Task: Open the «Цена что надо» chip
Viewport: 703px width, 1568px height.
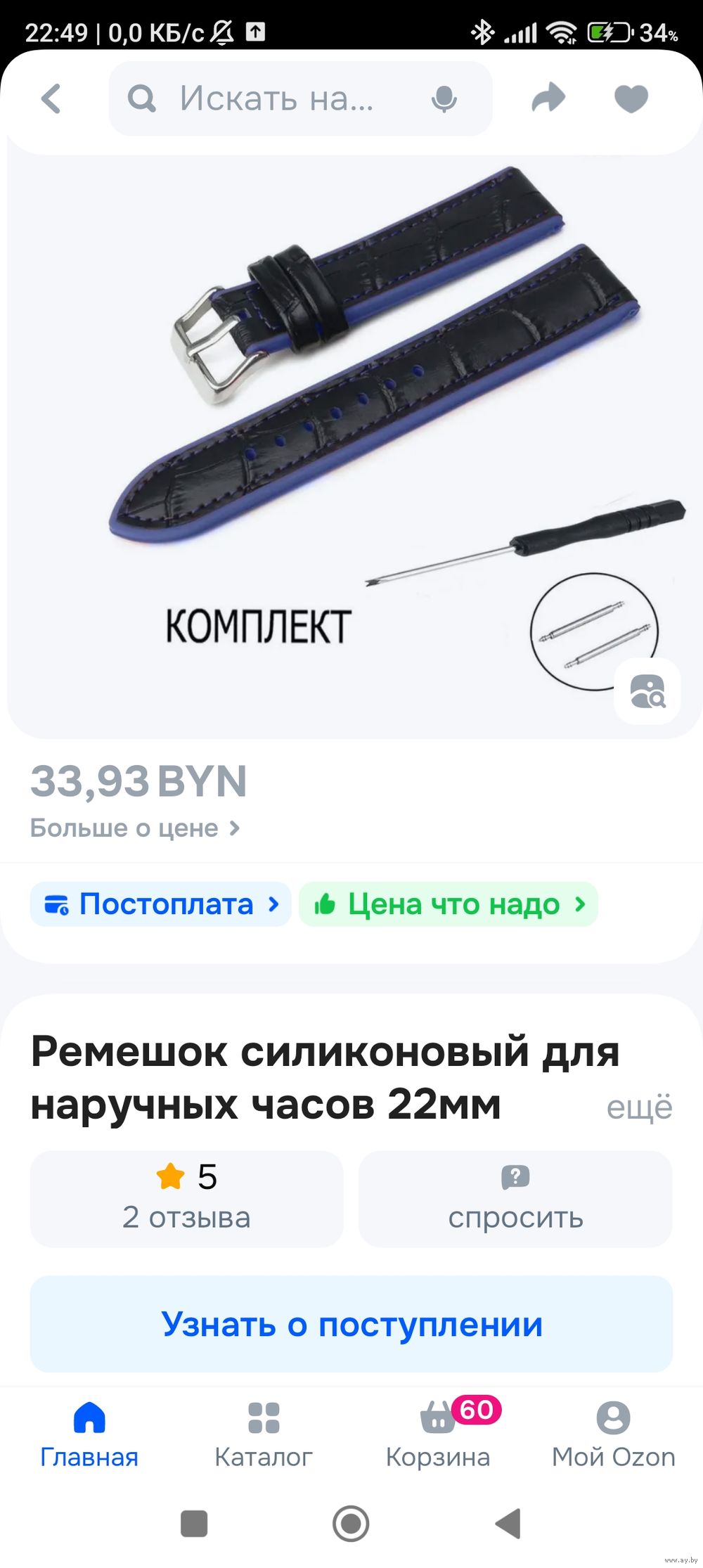Action: tap(449, 904)
